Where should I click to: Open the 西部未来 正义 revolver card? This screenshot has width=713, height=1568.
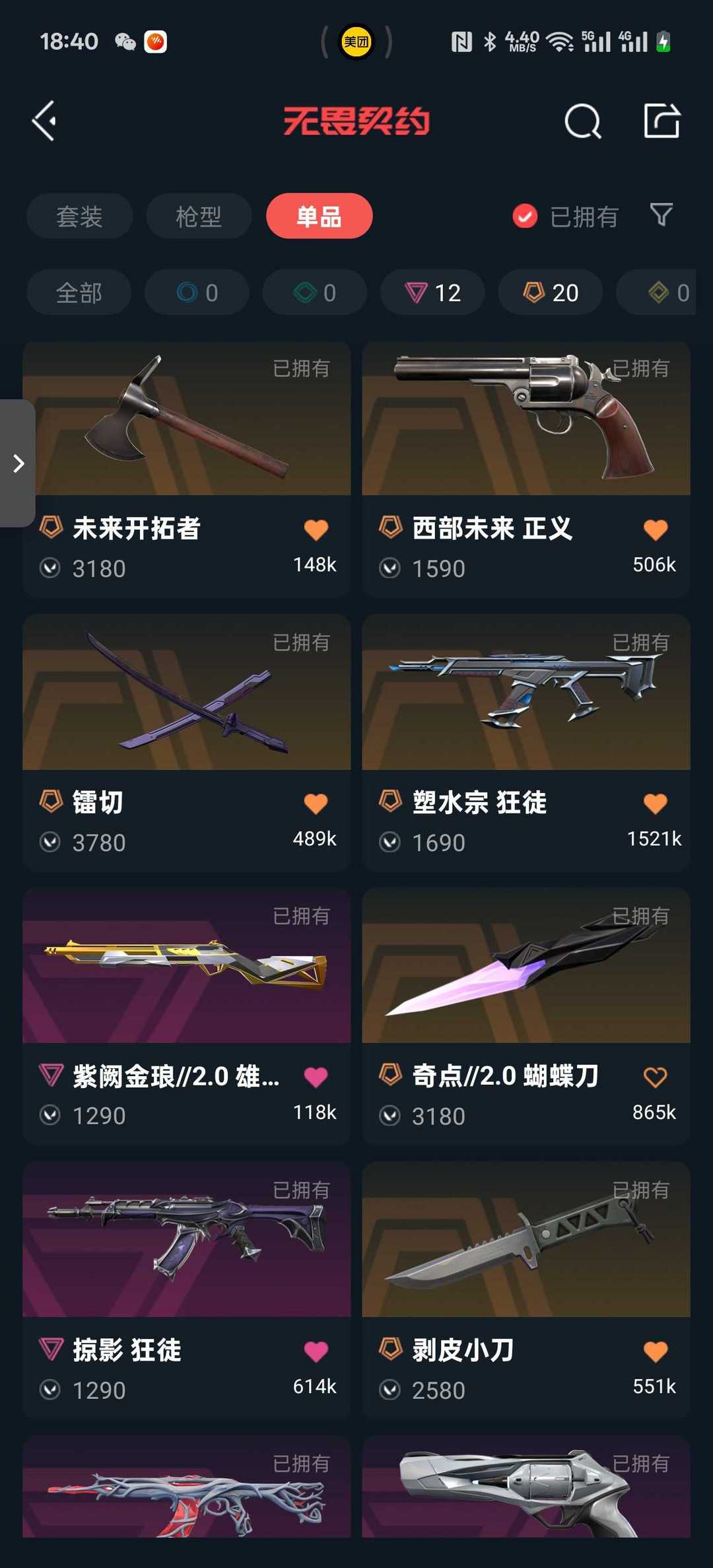(x=526, y=469)
